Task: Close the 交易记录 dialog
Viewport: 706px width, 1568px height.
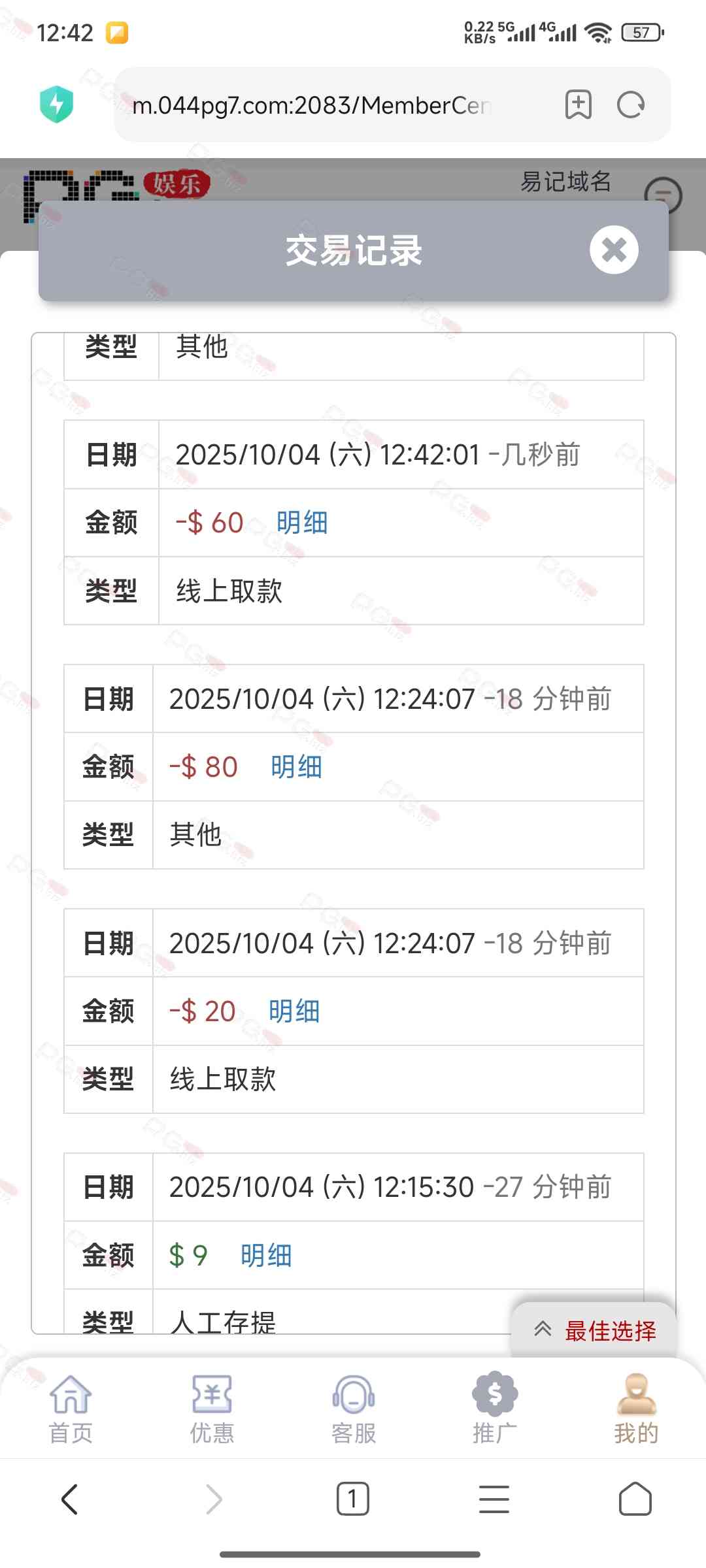Action: pos(614,250)
